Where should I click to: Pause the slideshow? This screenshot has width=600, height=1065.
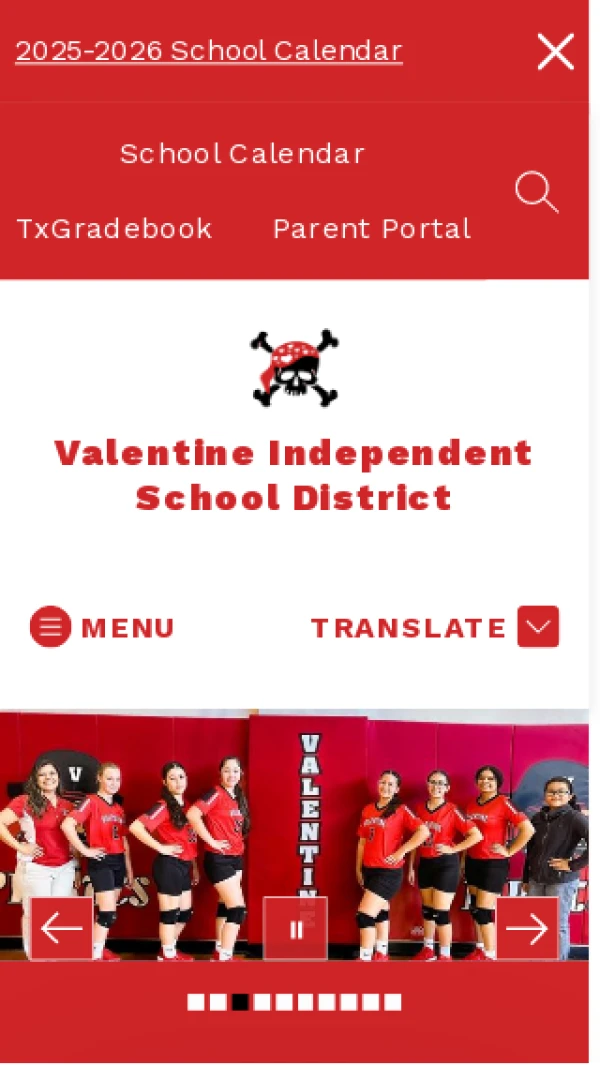click(295, 929)
